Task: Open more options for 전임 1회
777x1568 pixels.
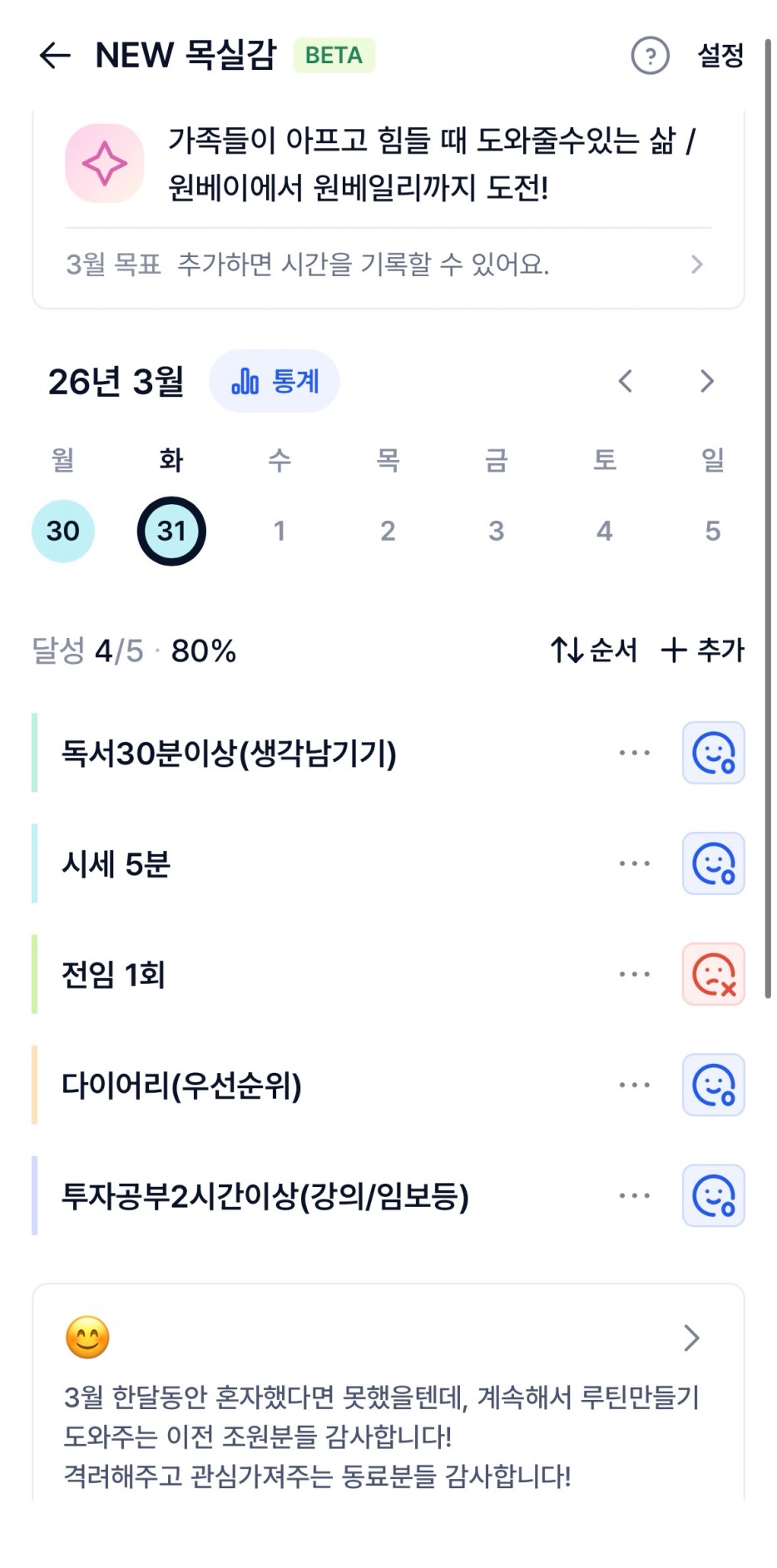Action: [634, 974]
